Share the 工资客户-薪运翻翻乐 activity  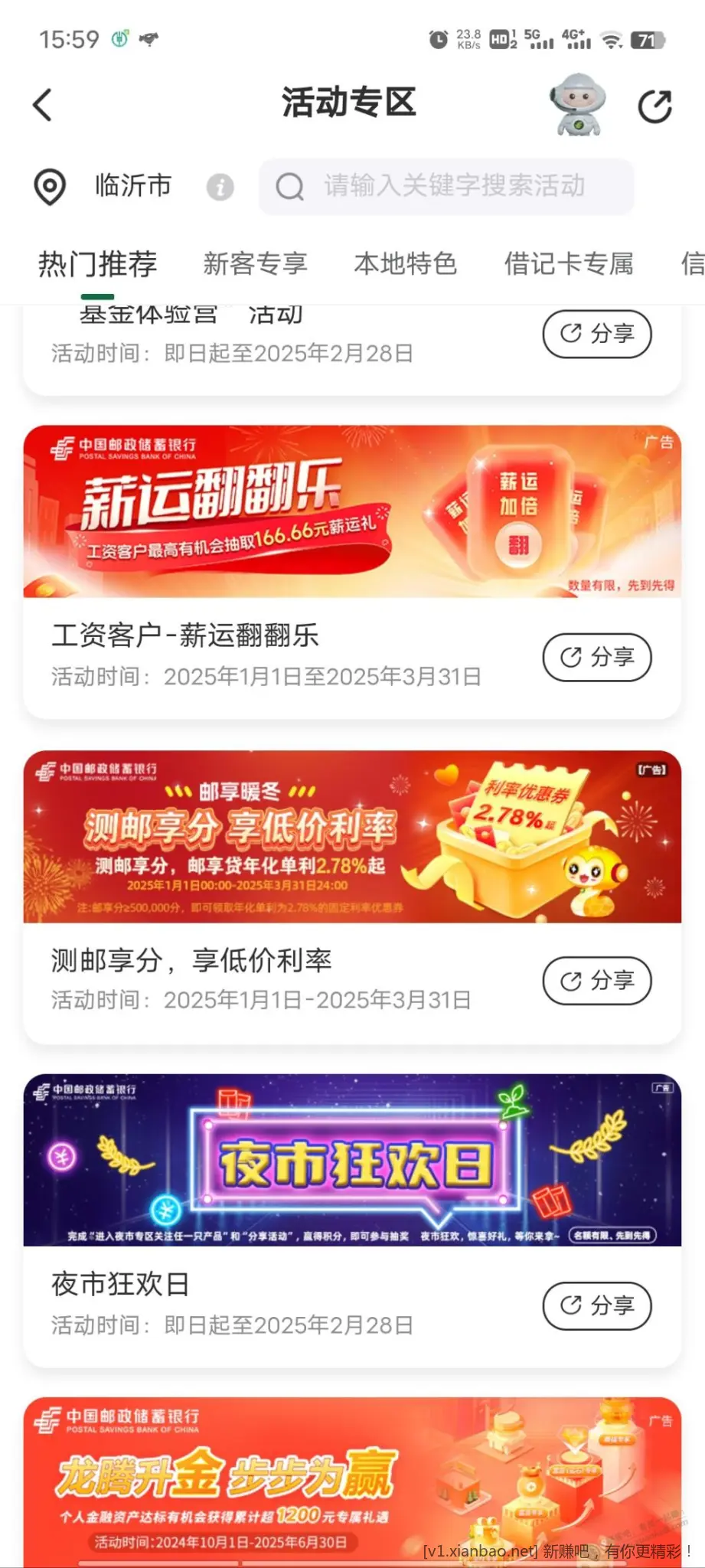coord(596,657)
